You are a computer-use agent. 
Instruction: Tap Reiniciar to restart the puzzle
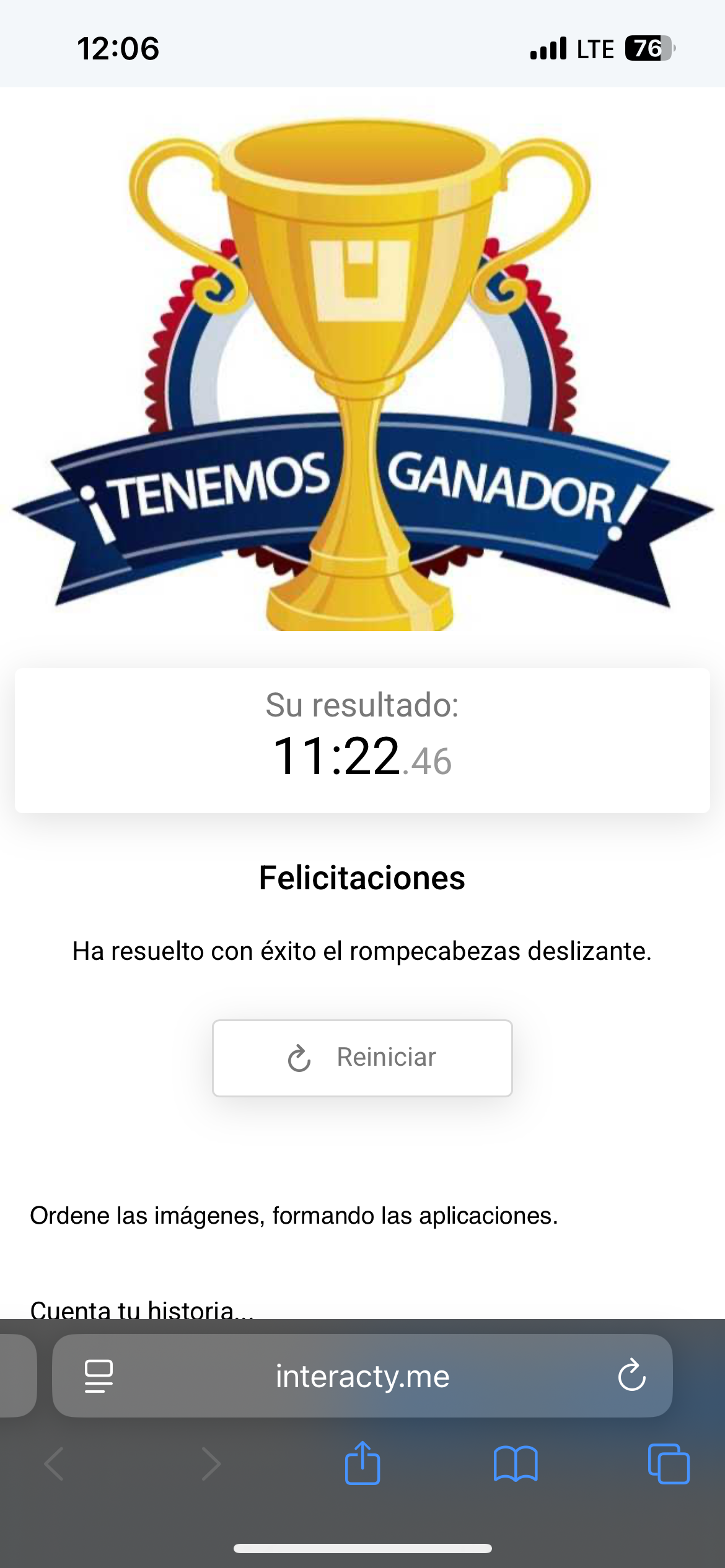pyautogui.click(x=362, y=1058)
